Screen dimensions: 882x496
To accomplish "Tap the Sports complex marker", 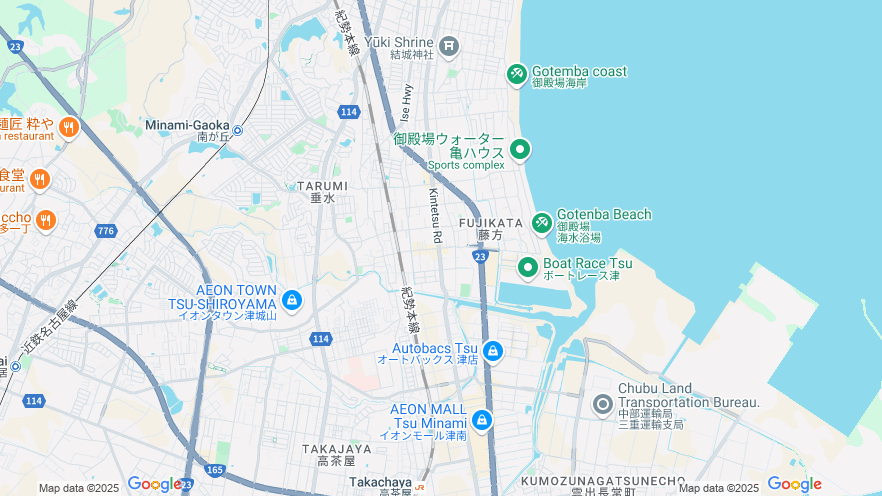I will 520,150.
